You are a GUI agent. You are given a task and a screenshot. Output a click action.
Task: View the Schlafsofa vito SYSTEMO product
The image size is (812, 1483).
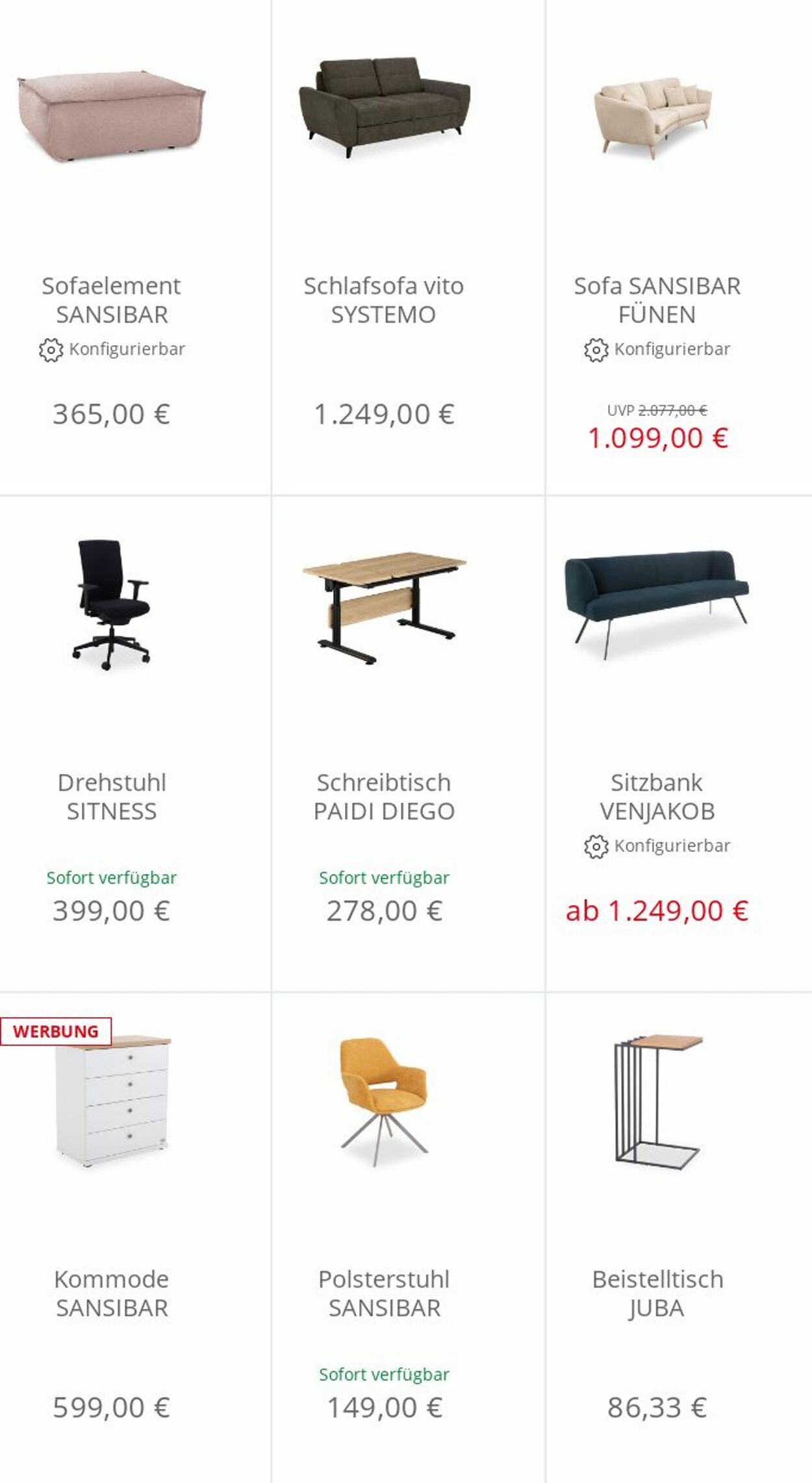click(408, 247)
